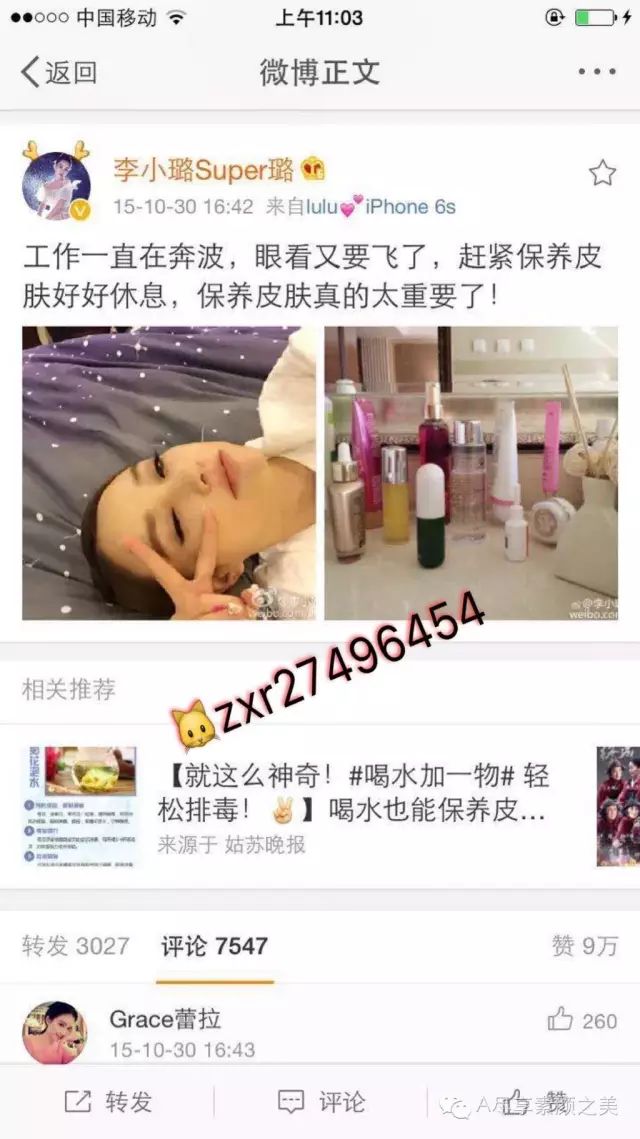Viewport: 640px width, 1139px height.
Task: Select the 评论 7547 tab
Action: tap(215, 946)
